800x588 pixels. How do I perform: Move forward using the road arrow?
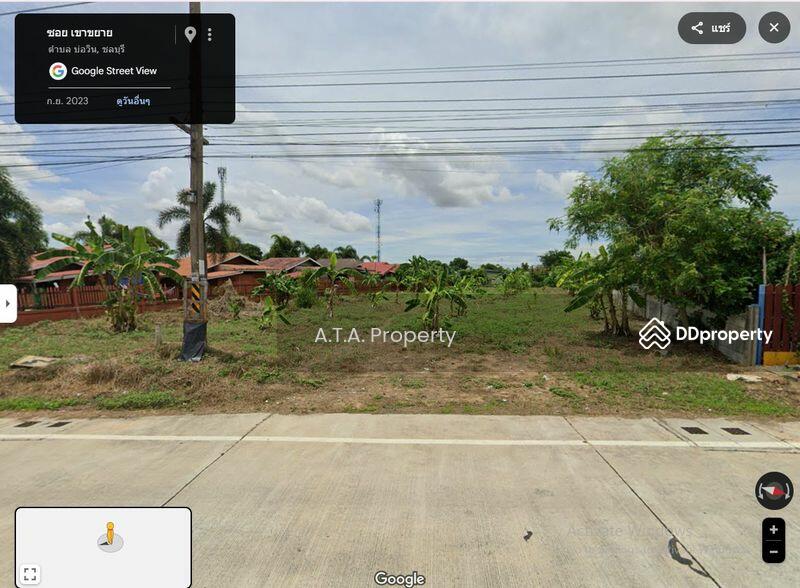tap(528, 537)
